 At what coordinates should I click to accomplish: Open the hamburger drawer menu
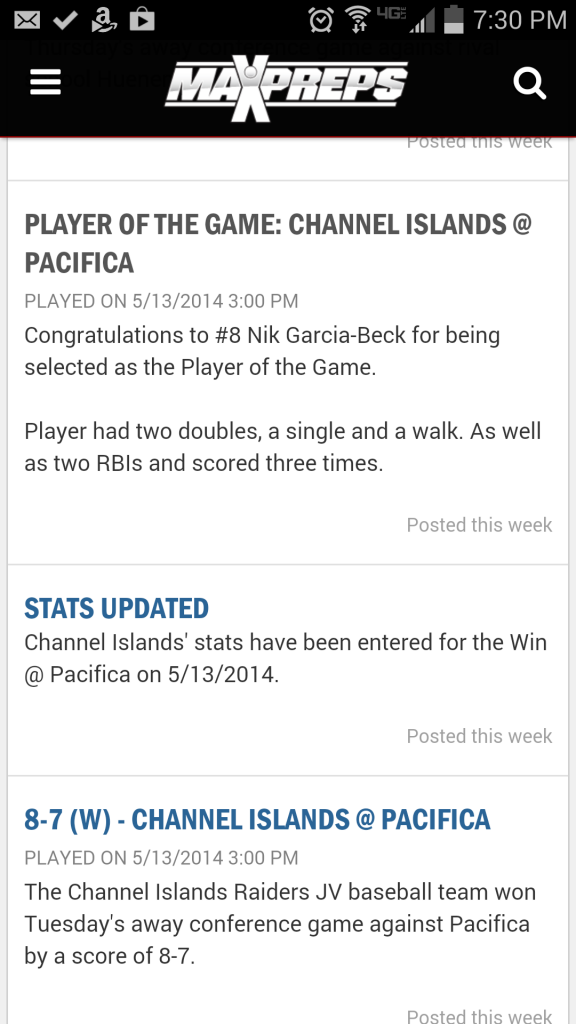point(46,84)
